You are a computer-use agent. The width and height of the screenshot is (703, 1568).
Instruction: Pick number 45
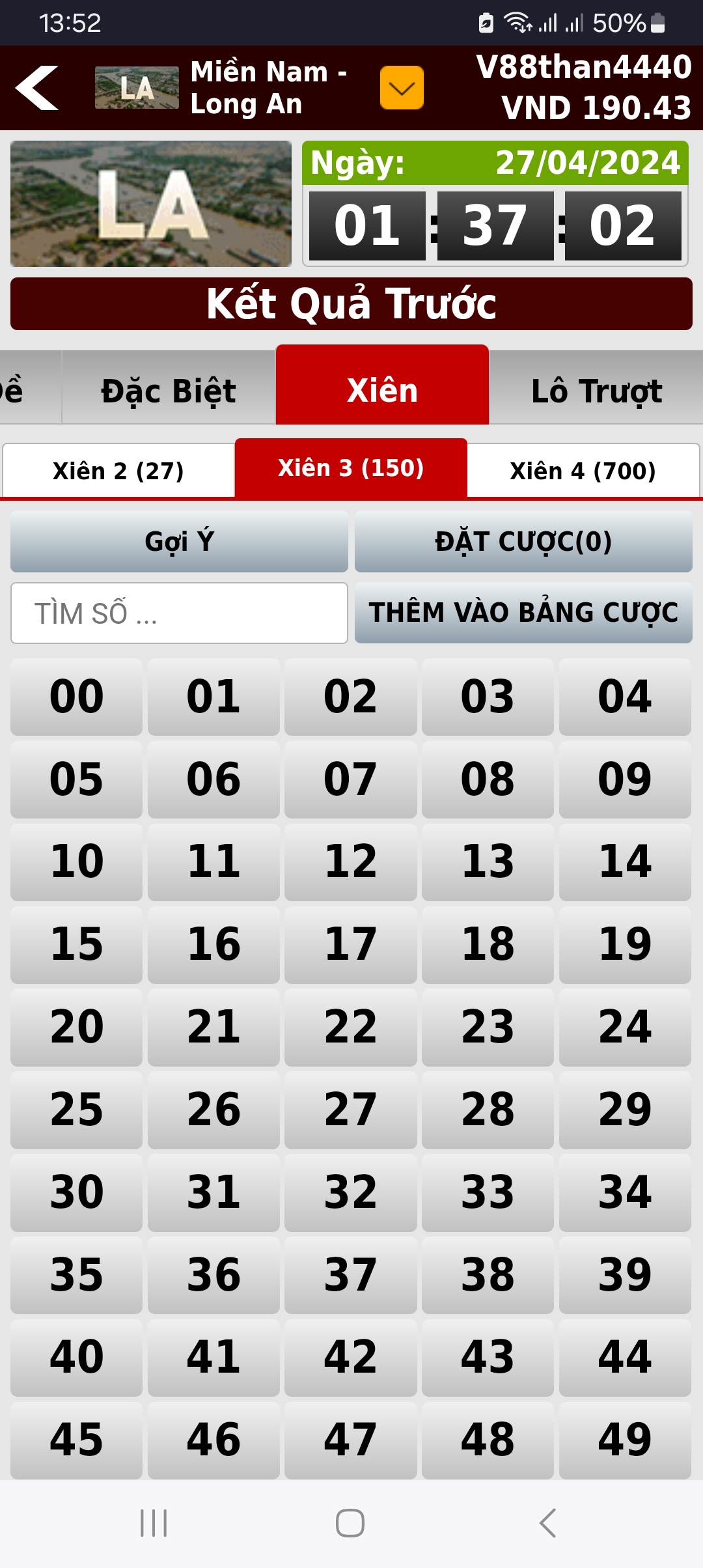click(x=76, y=1440)
